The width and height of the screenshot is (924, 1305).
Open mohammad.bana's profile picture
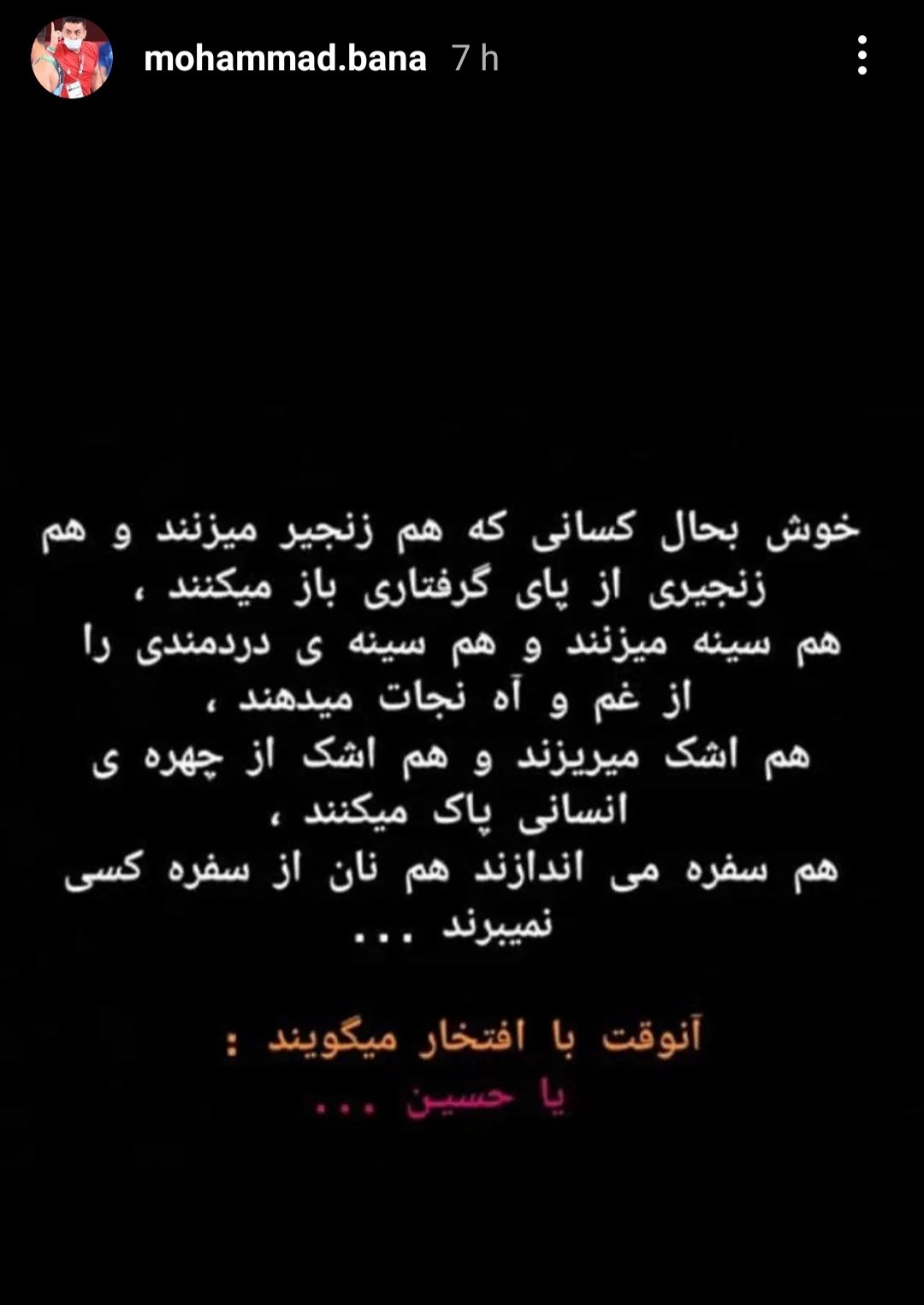click(72, 57)
